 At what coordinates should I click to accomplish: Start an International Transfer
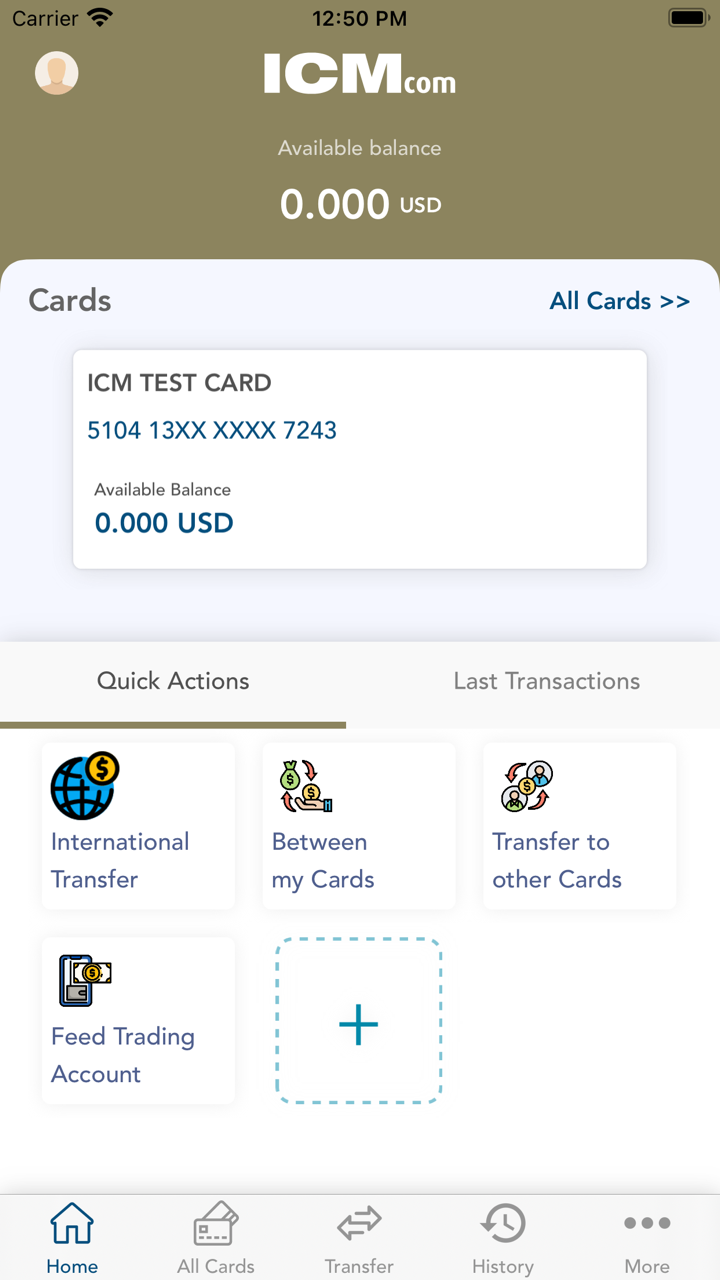(x=138, y=826)
